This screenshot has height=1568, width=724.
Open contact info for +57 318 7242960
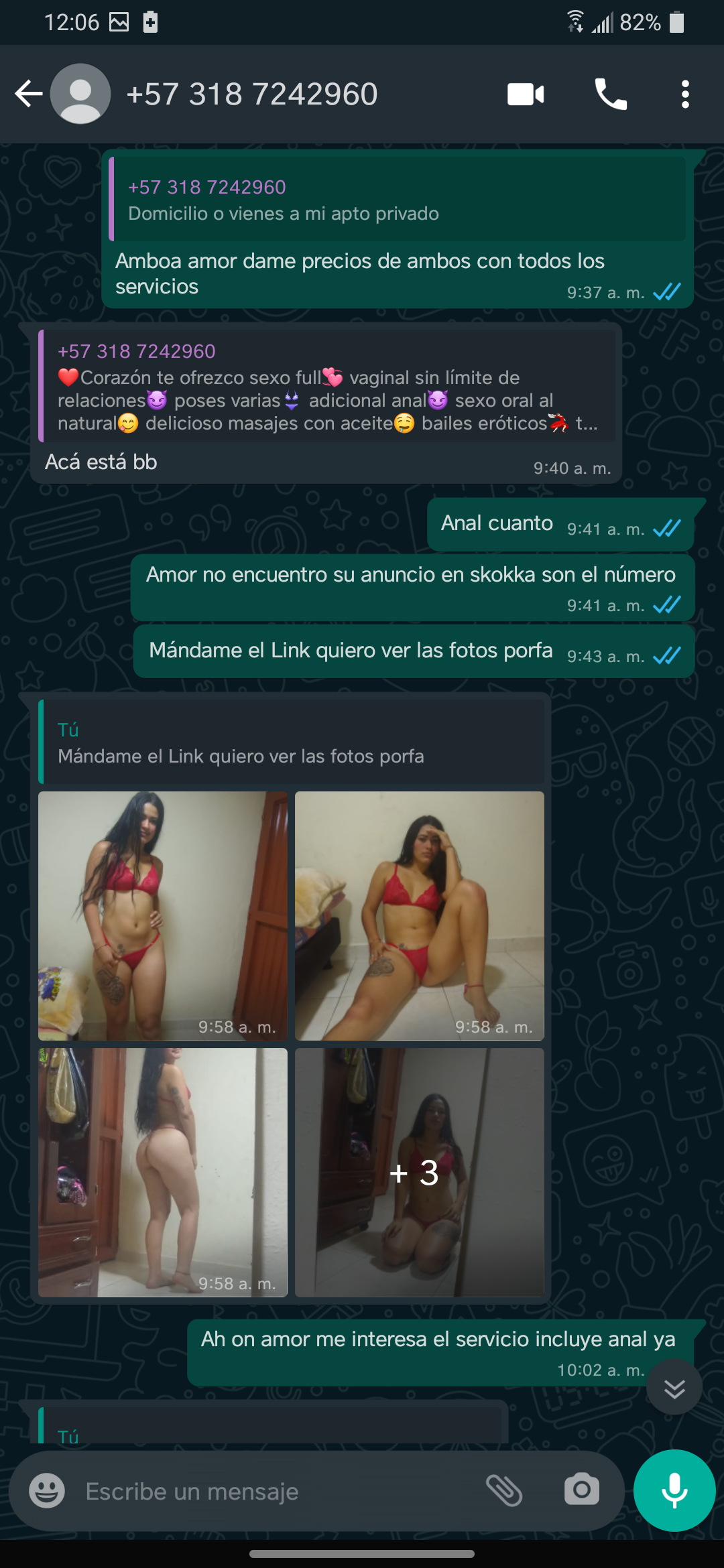tap(252, 94)
